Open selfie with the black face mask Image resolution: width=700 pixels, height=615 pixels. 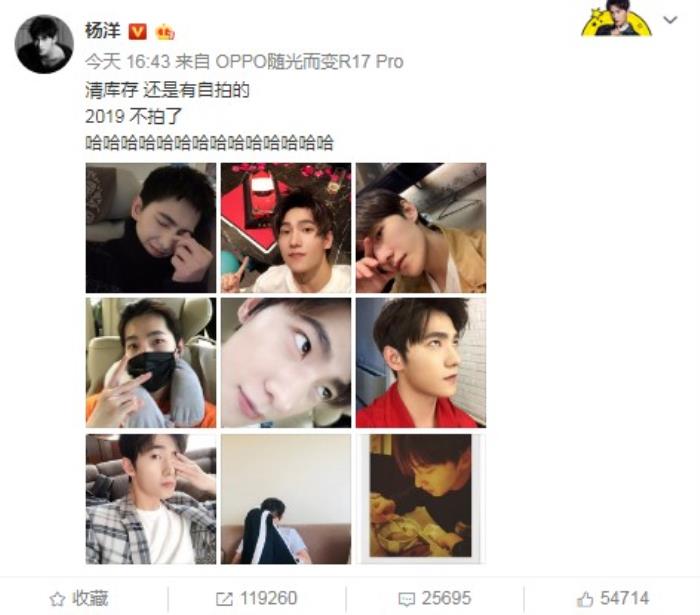(x=151, y=363)
